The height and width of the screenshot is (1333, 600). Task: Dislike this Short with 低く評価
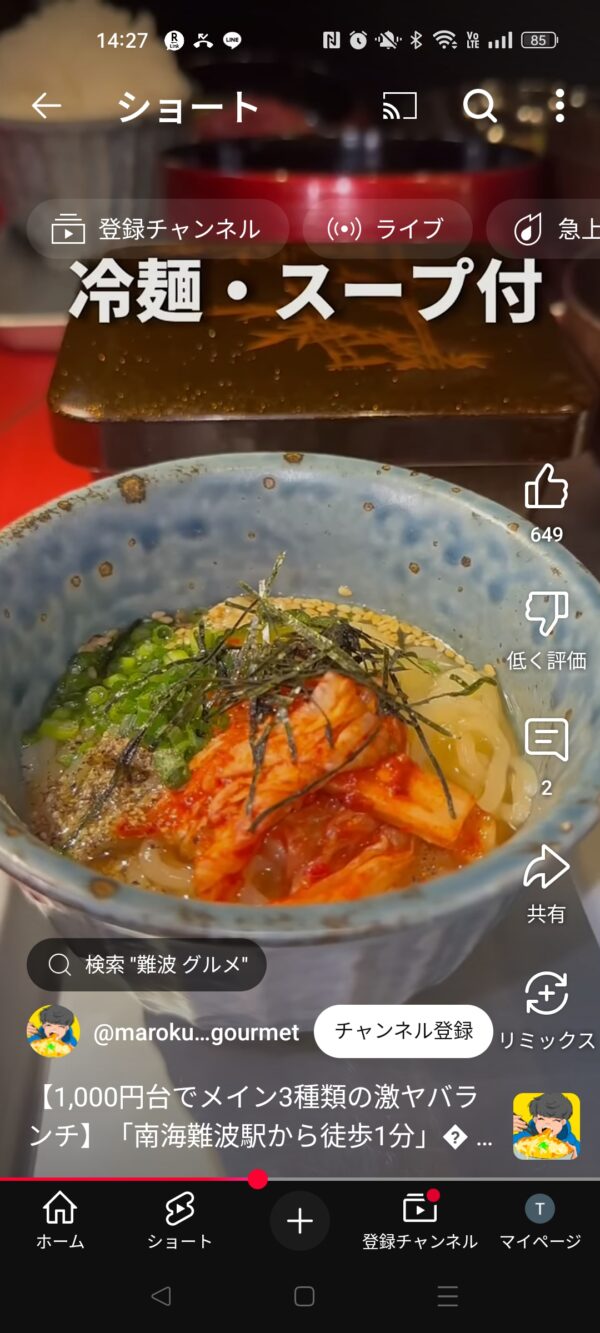(x=546, y=615)
